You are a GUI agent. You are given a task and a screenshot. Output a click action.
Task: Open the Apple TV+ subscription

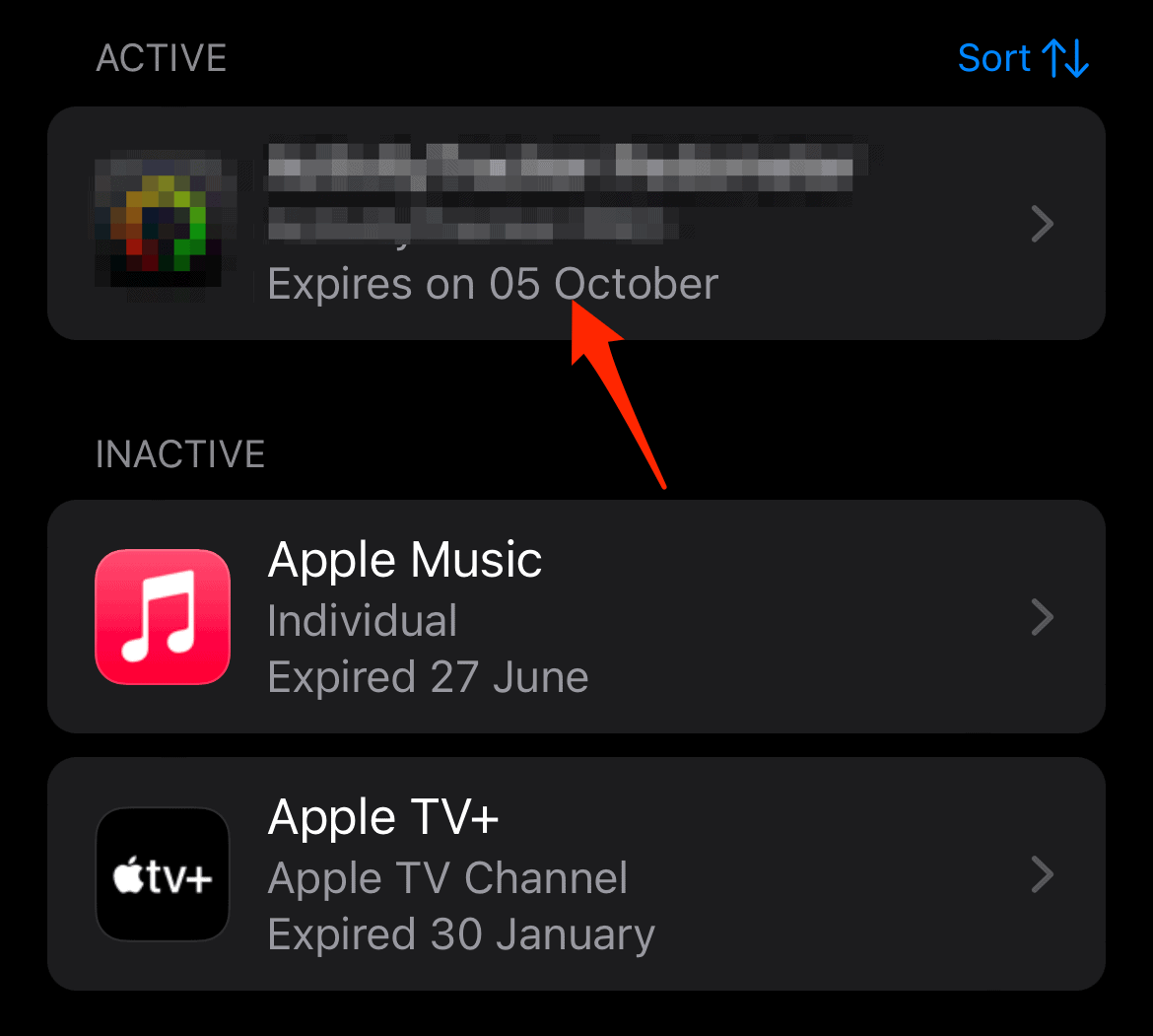576,874
